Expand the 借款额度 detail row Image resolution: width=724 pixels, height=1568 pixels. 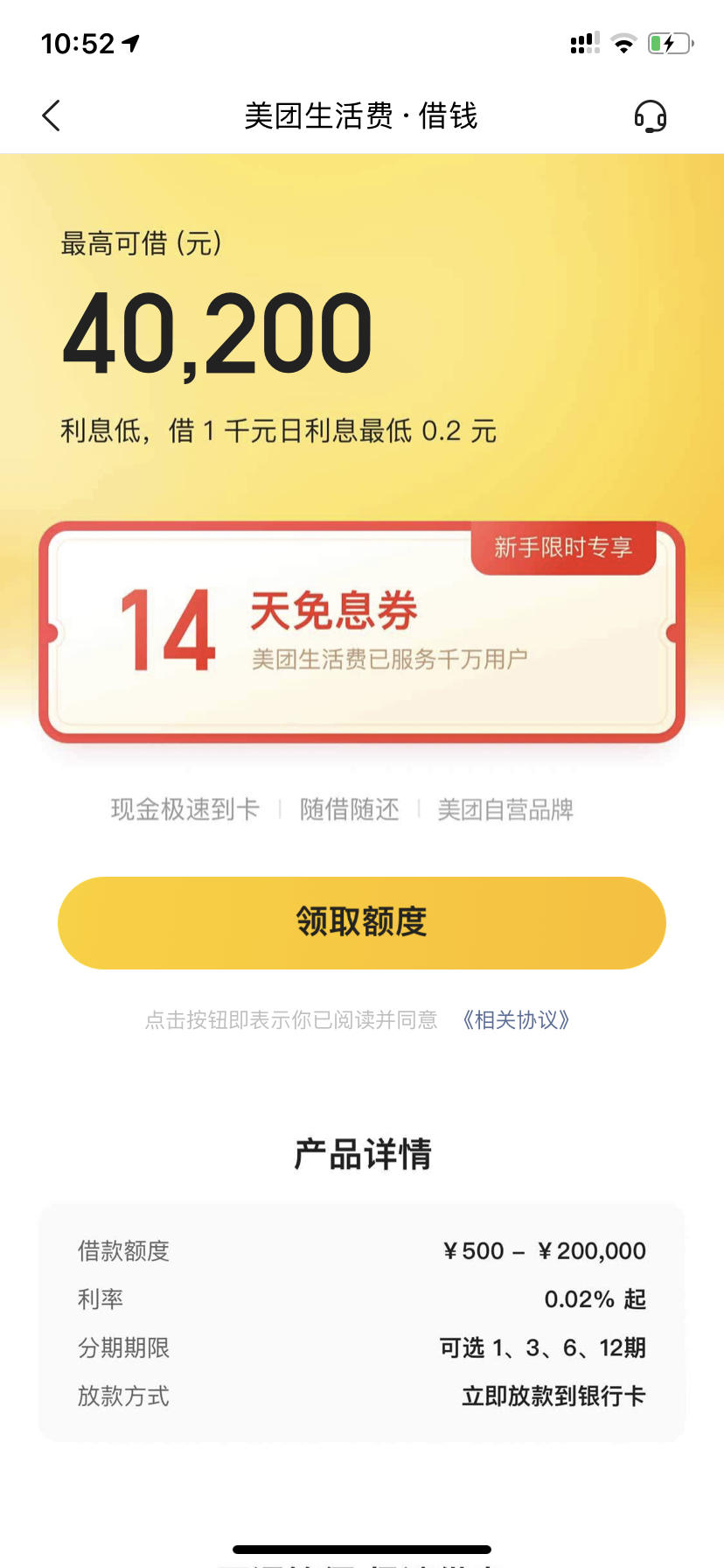pos(362,1250)
